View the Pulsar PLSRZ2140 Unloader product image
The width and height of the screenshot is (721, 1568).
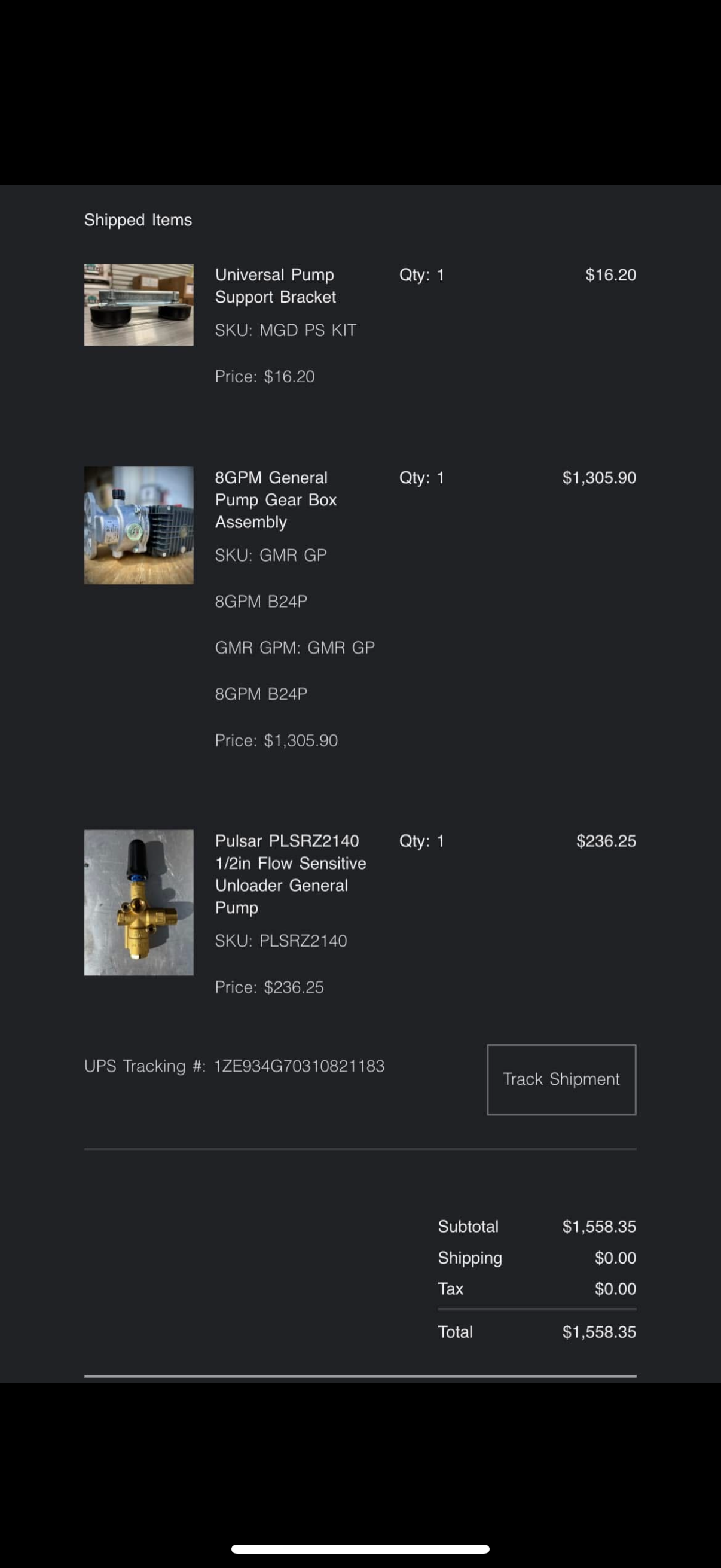tap(139, 902)
